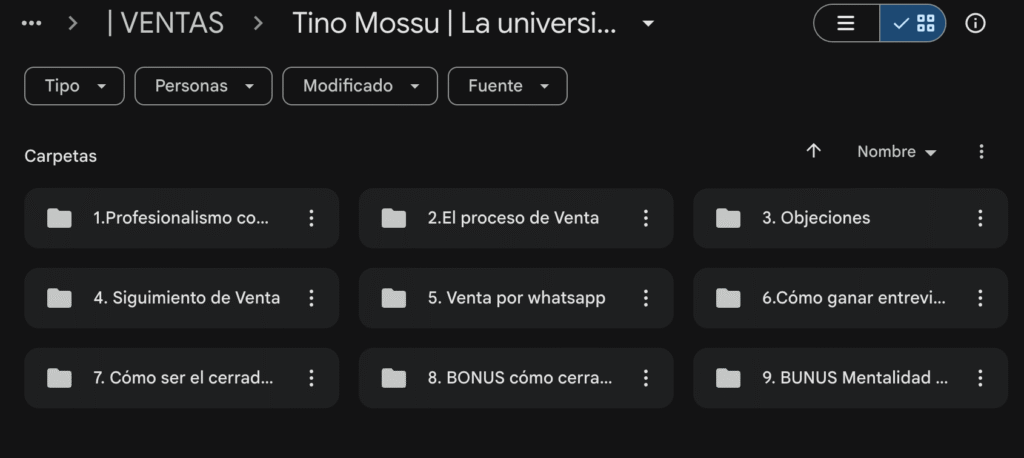Filter by Modificado date

[360, 86]
